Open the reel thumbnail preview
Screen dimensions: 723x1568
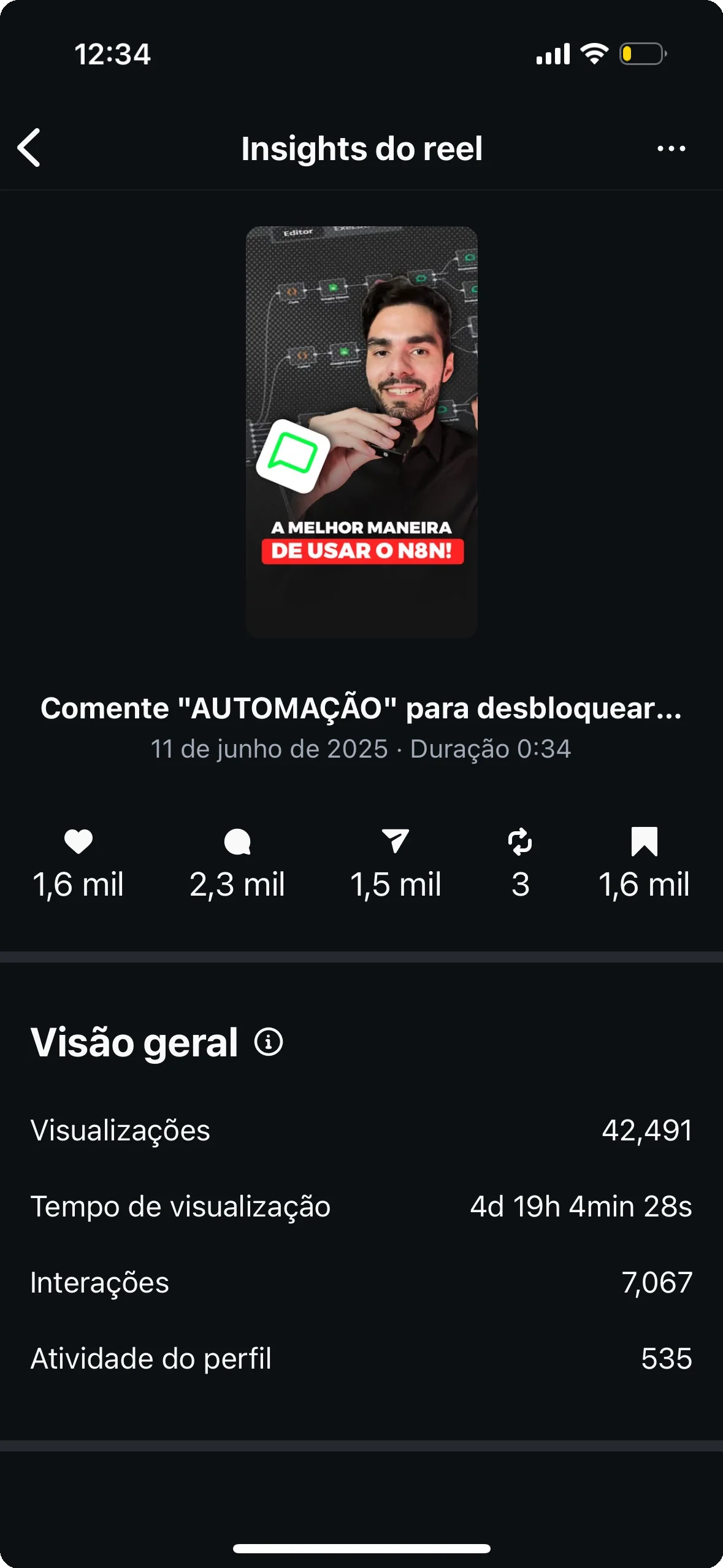[361, 432]
